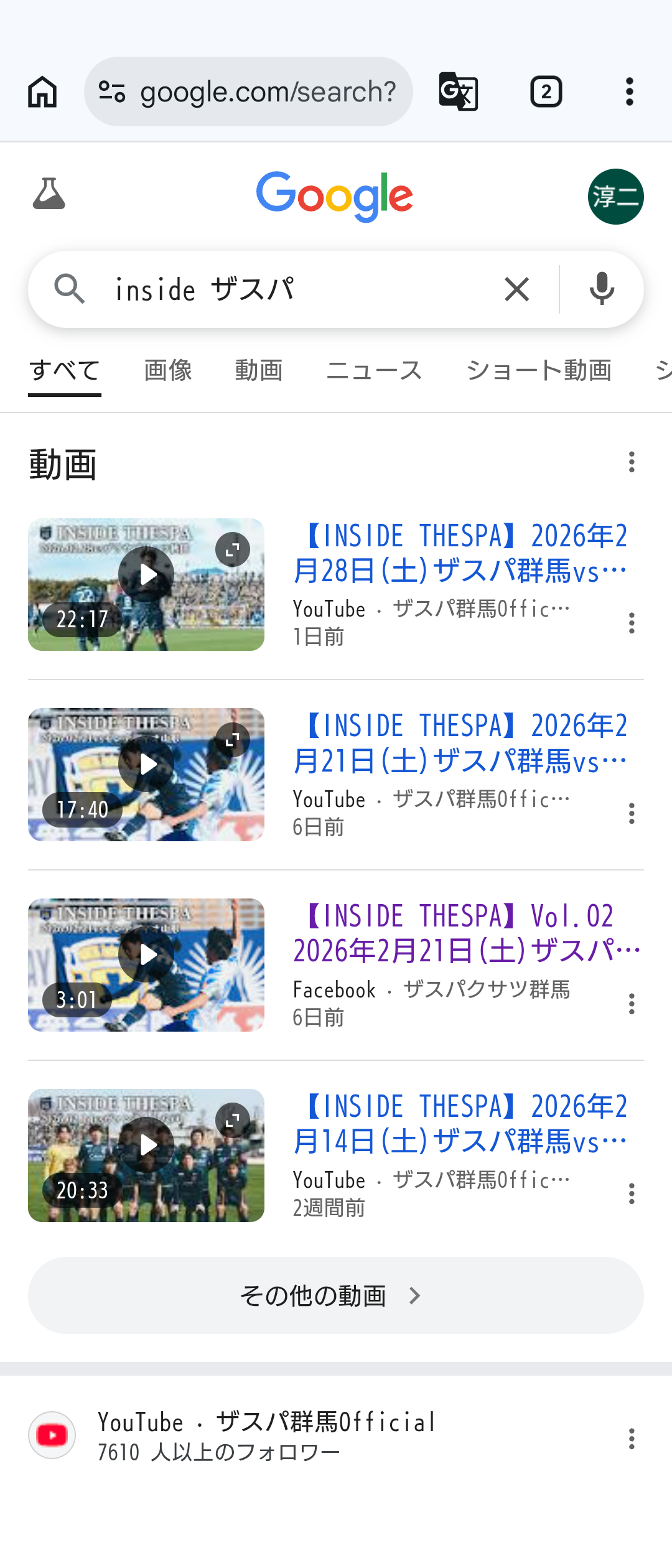Tap the browser home icon

point(42,91)
